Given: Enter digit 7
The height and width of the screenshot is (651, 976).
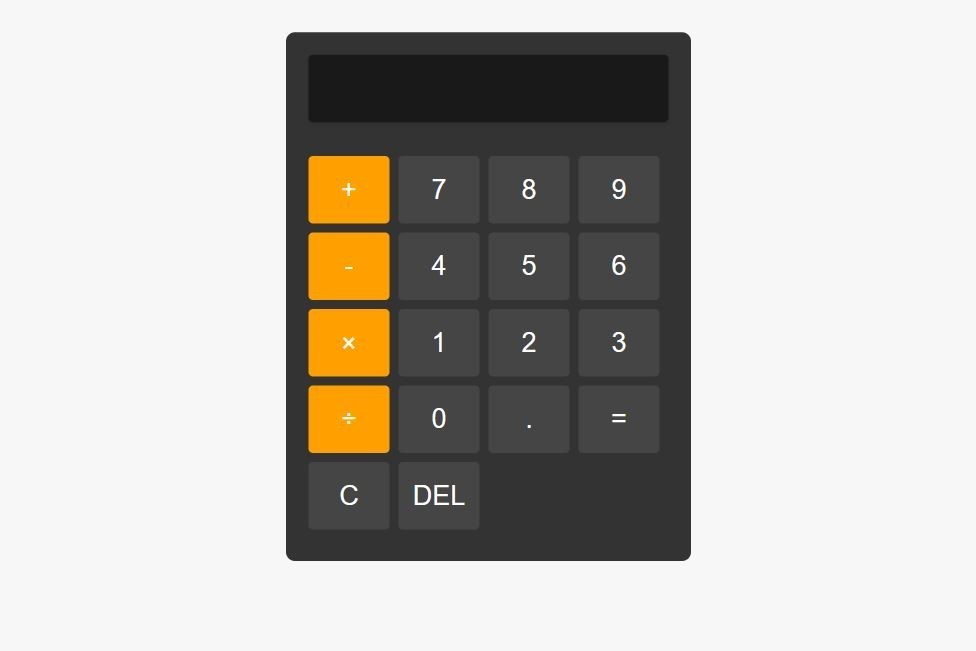Looking at the screenshot, I should (438, 189).
